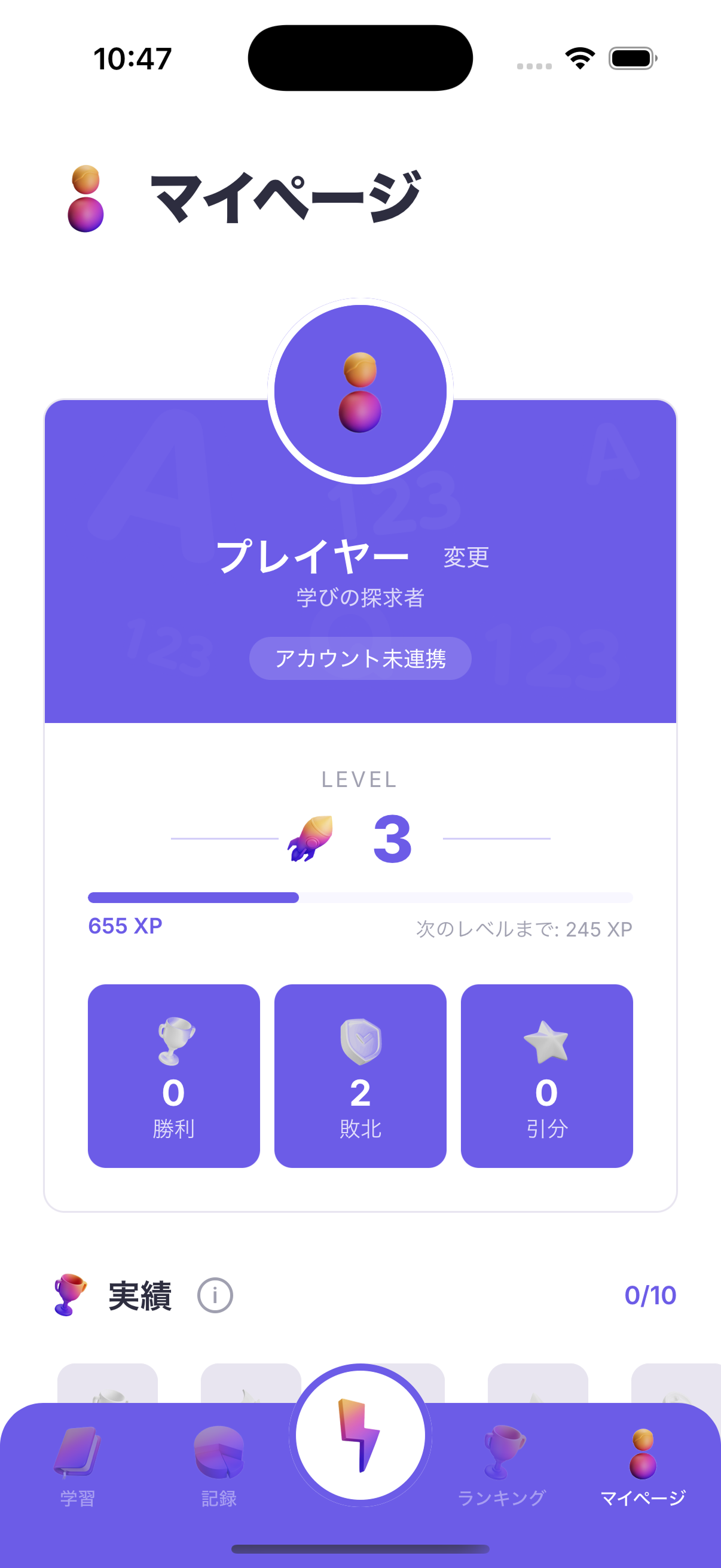
Task: Tap 変更 to change player name
Action: [x=466, y=557]
